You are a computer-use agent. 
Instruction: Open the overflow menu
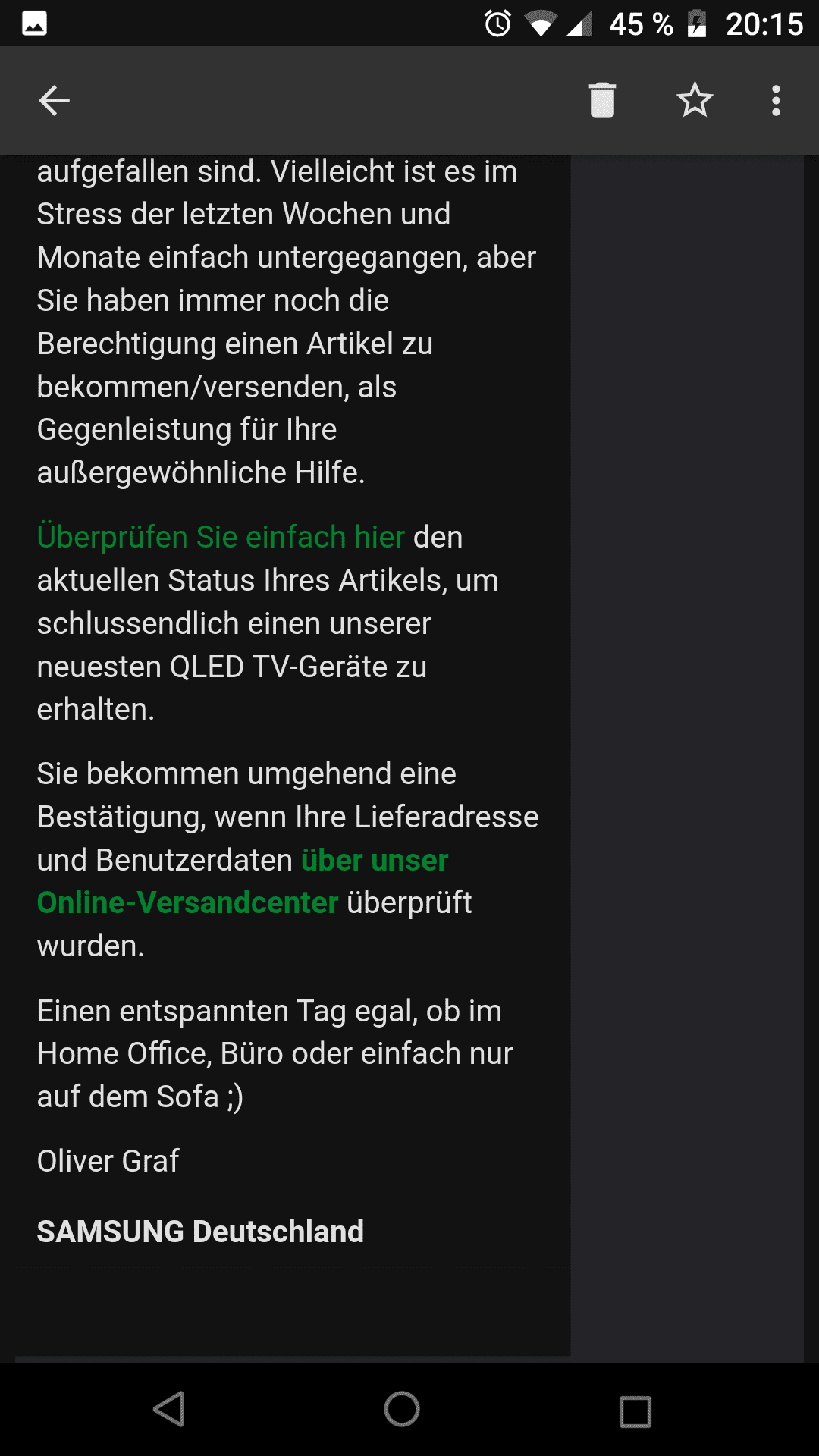coord(775,101)
